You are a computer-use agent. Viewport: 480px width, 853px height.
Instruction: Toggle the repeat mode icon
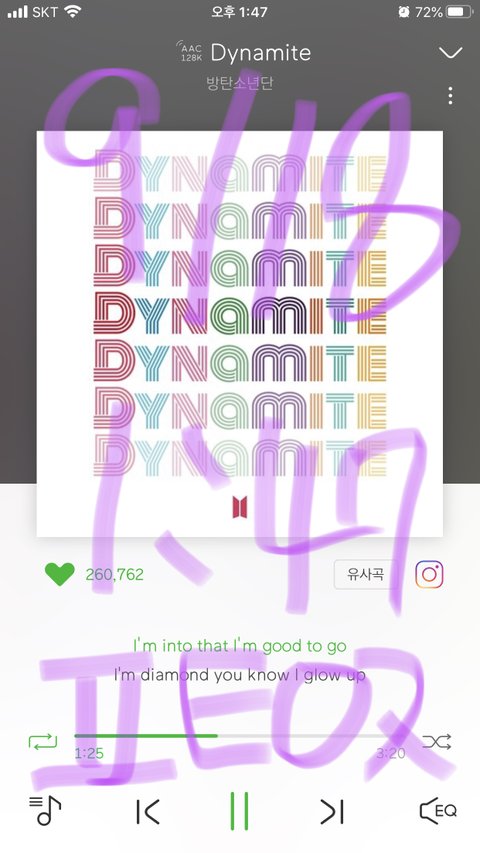42,741
